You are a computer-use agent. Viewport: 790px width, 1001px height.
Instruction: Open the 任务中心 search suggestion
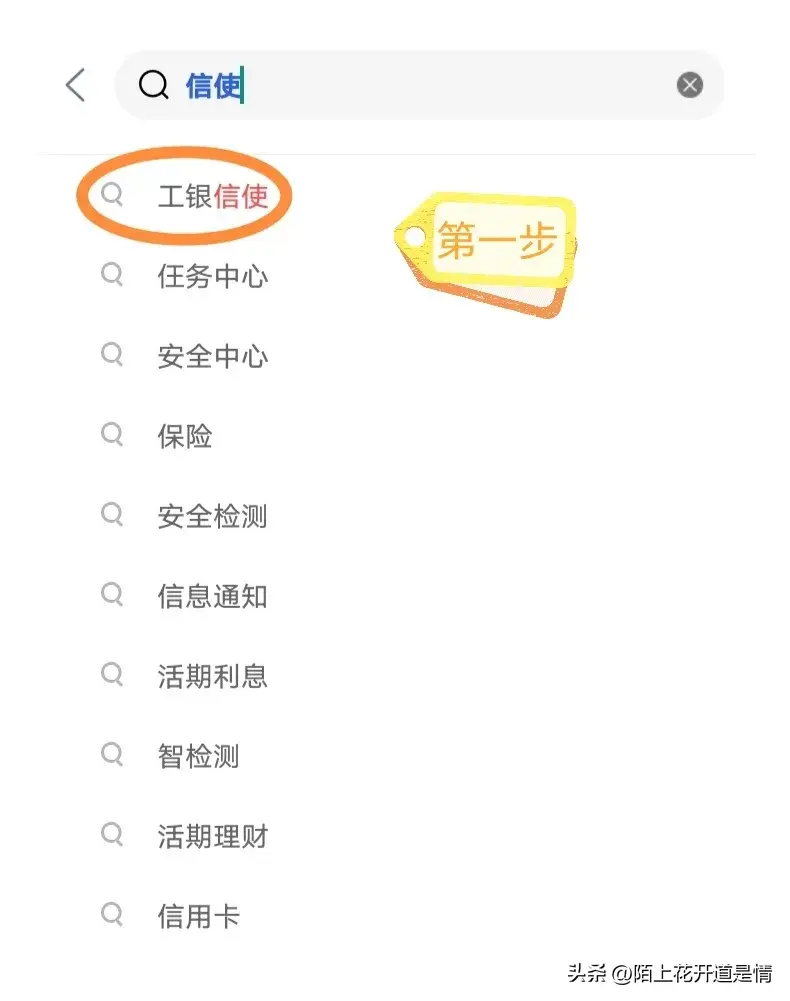click(x=212, y=276)
